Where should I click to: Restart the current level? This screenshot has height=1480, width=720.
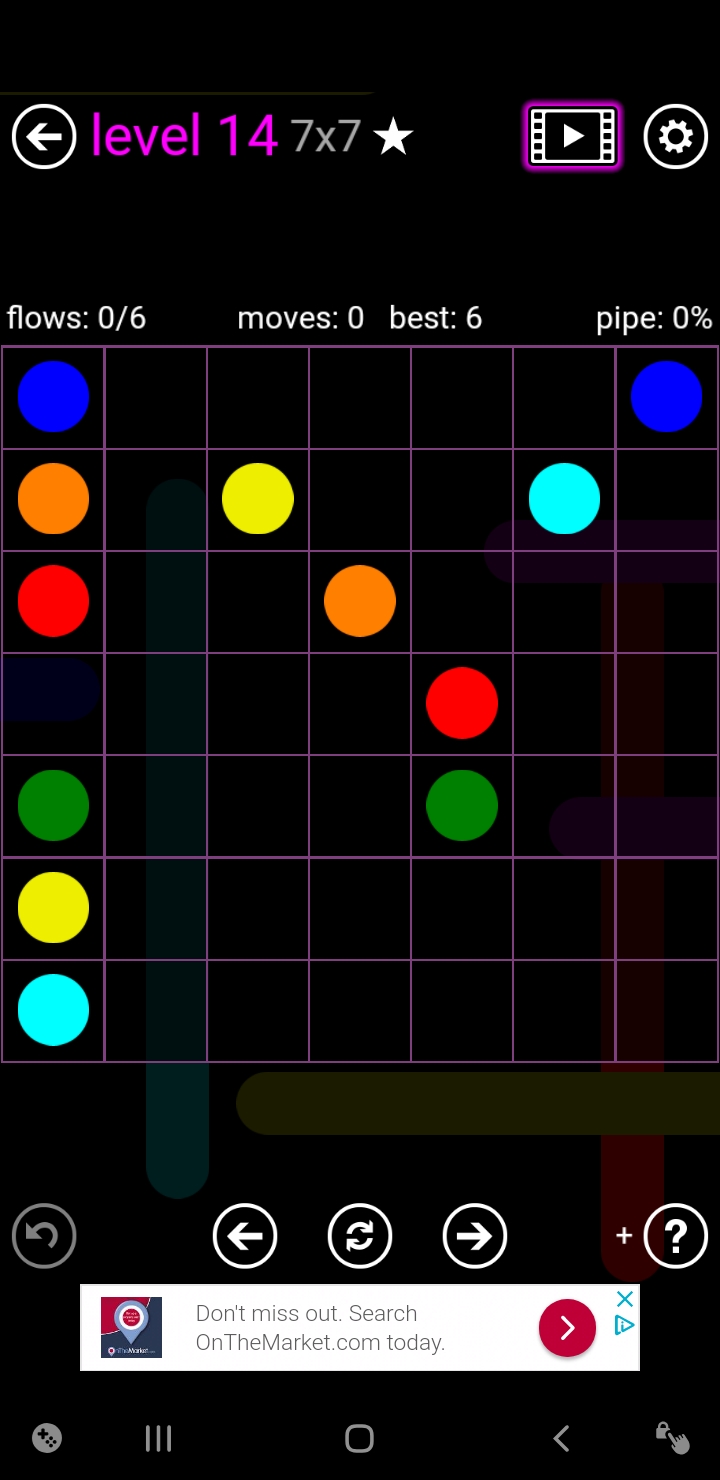360,1236
